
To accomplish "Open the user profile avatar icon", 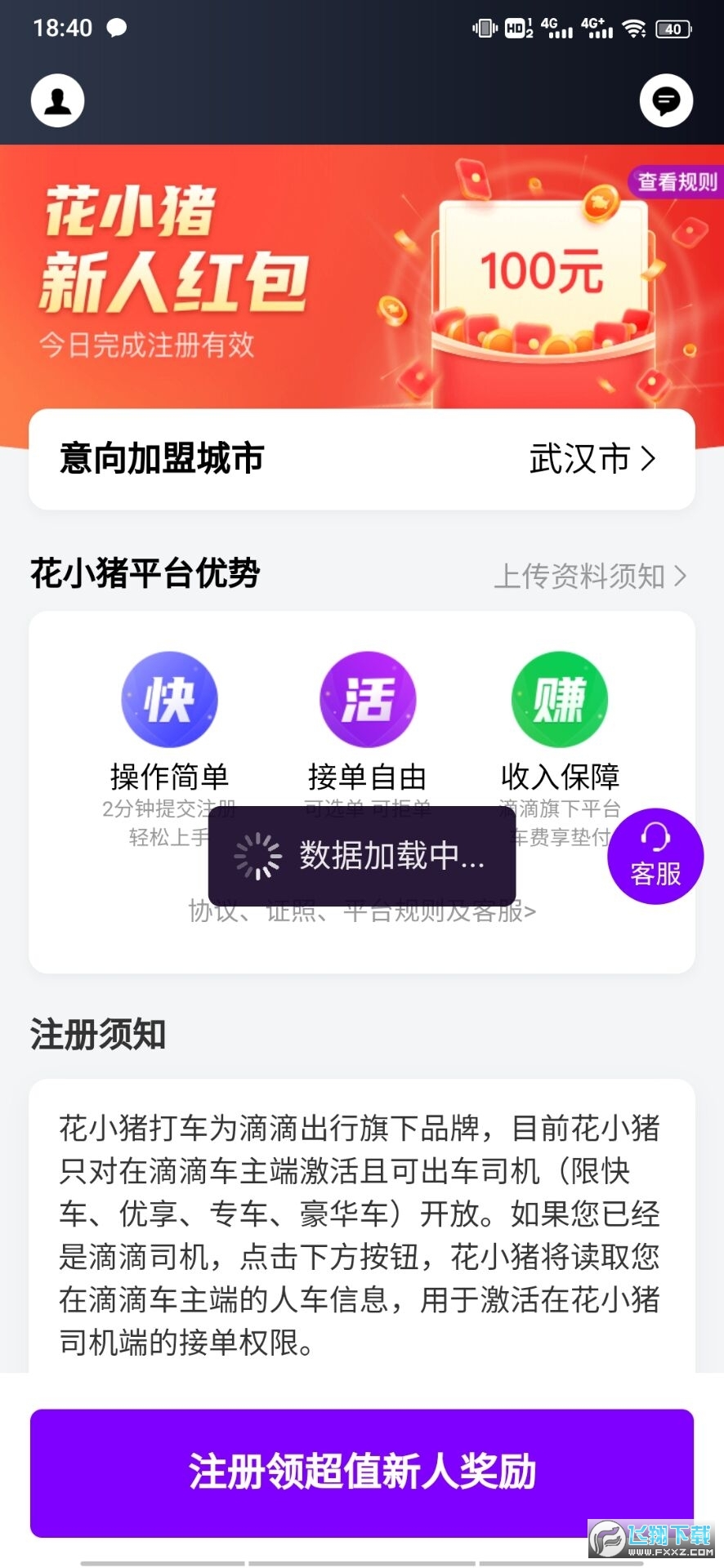I will [x=57, y=100].
